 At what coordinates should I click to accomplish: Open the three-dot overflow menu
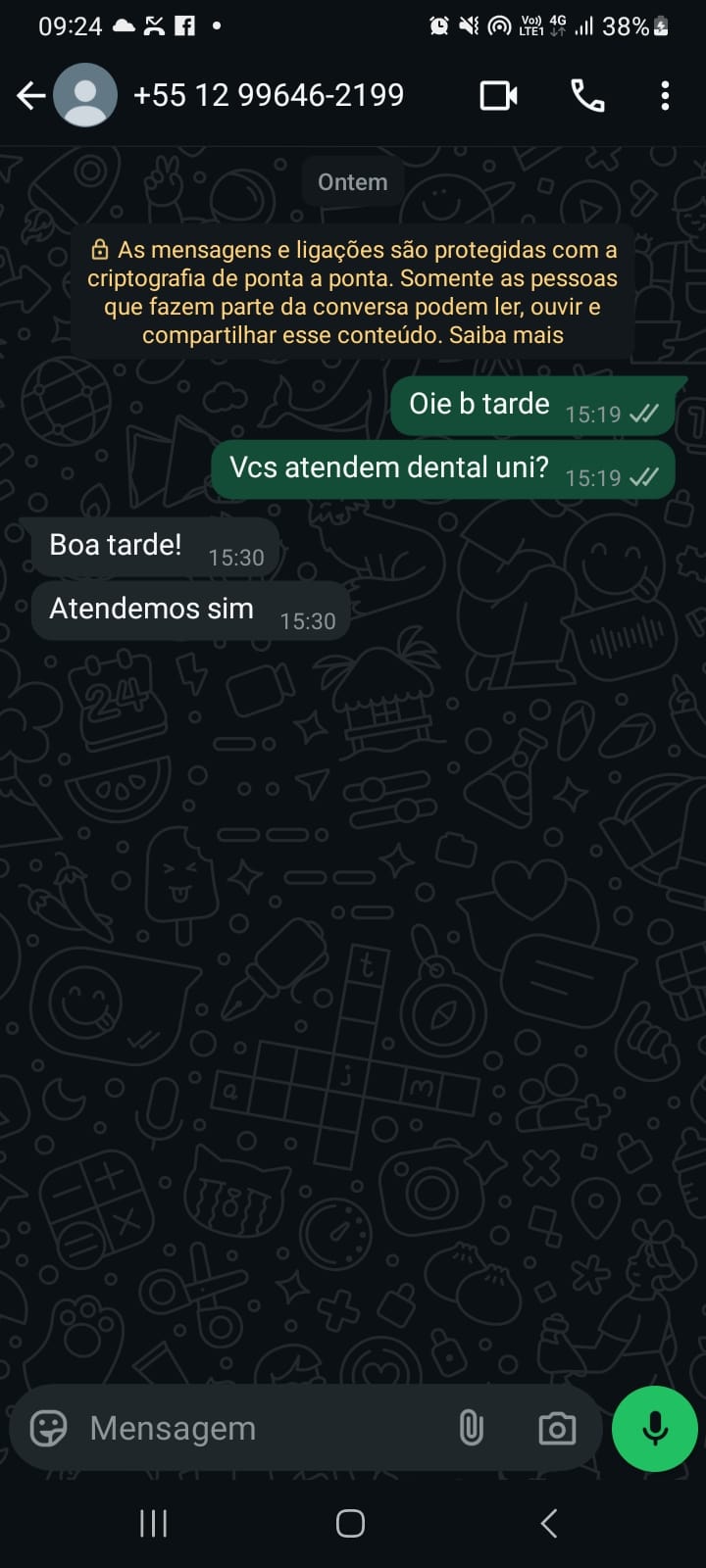pos(665,95)
